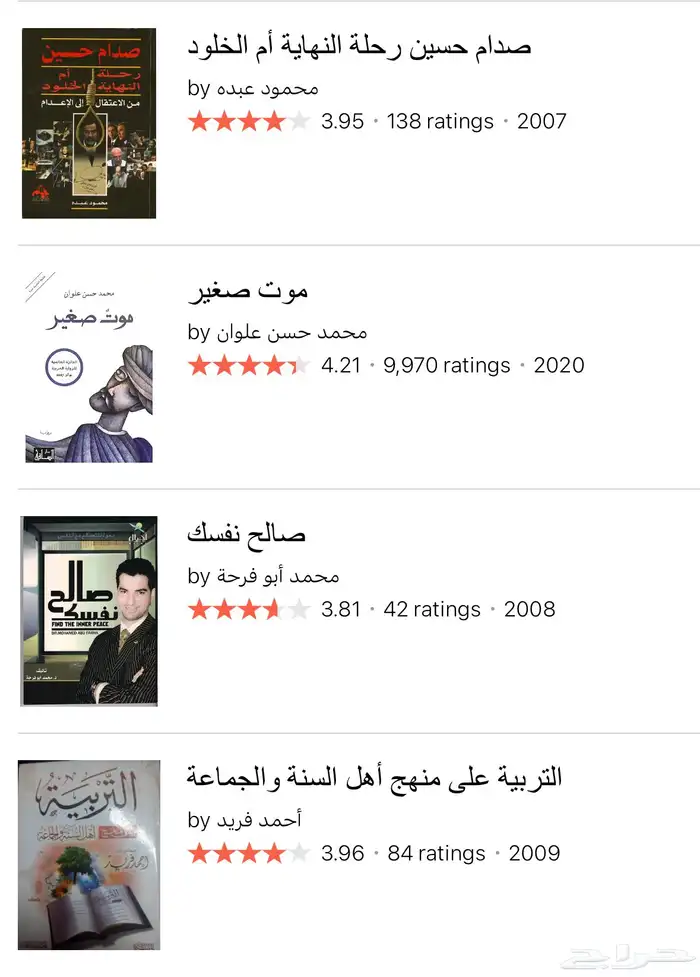
Task: Select the موت صغير cover image
Action: [89, 367]
